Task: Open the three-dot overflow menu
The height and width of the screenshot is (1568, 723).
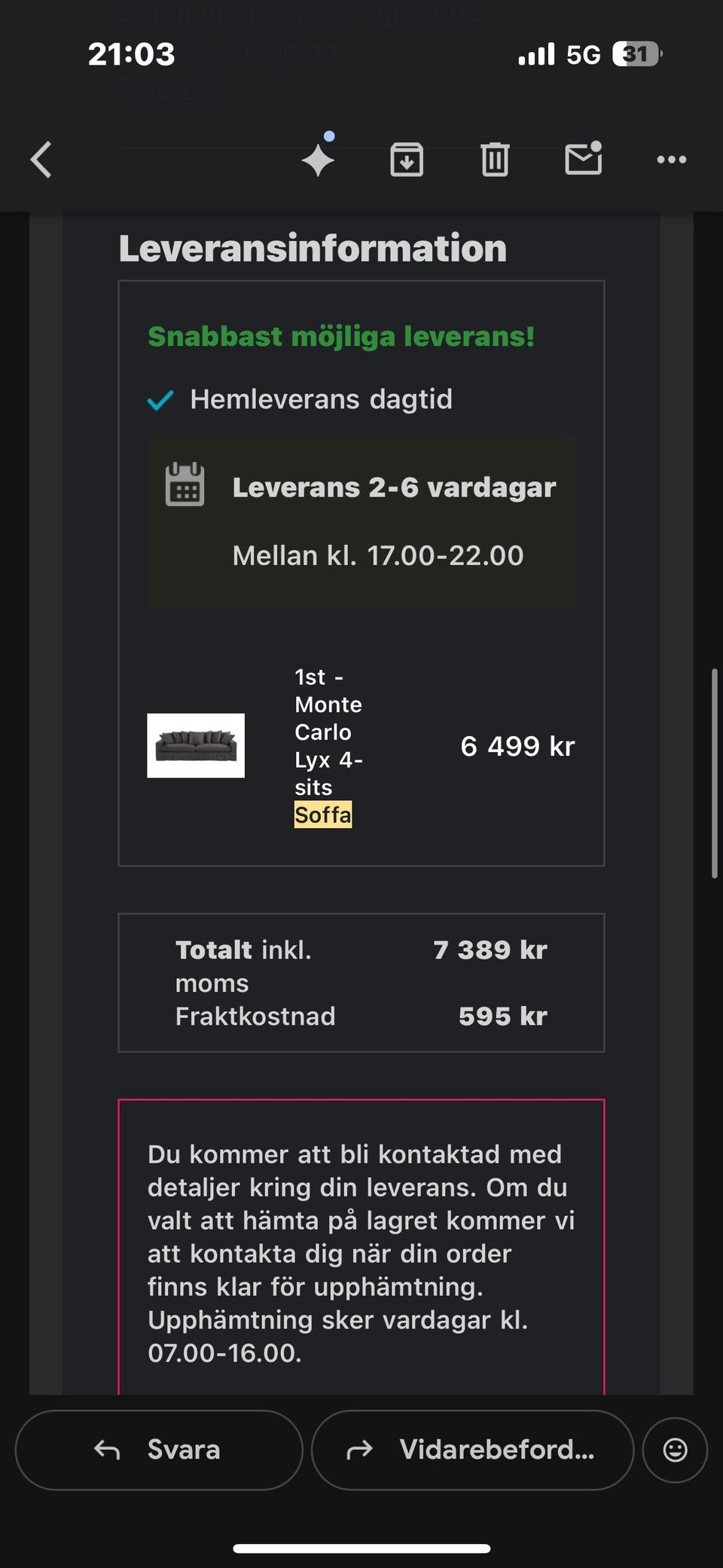Action: tap(672, 159)
